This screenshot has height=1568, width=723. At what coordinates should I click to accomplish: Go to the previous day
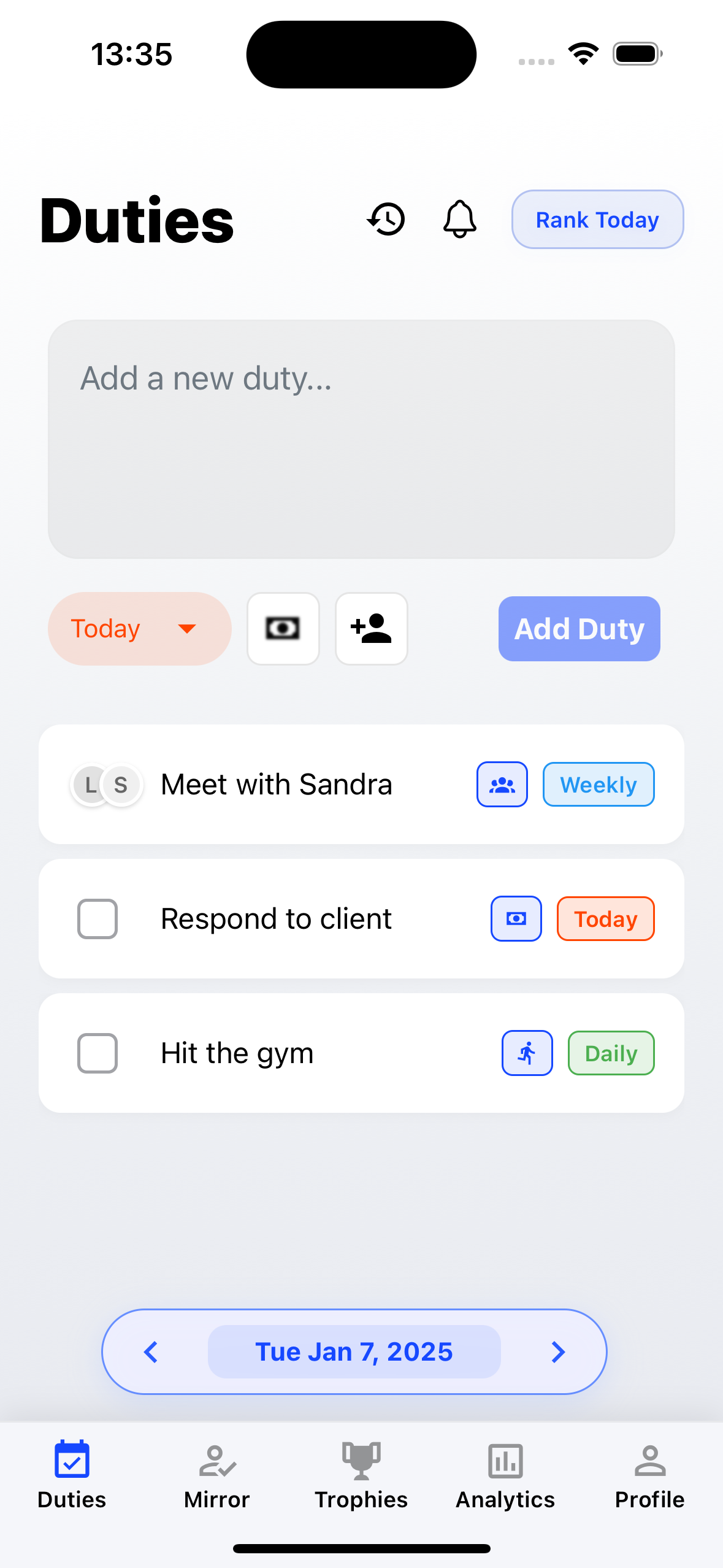pos(151,1351)
